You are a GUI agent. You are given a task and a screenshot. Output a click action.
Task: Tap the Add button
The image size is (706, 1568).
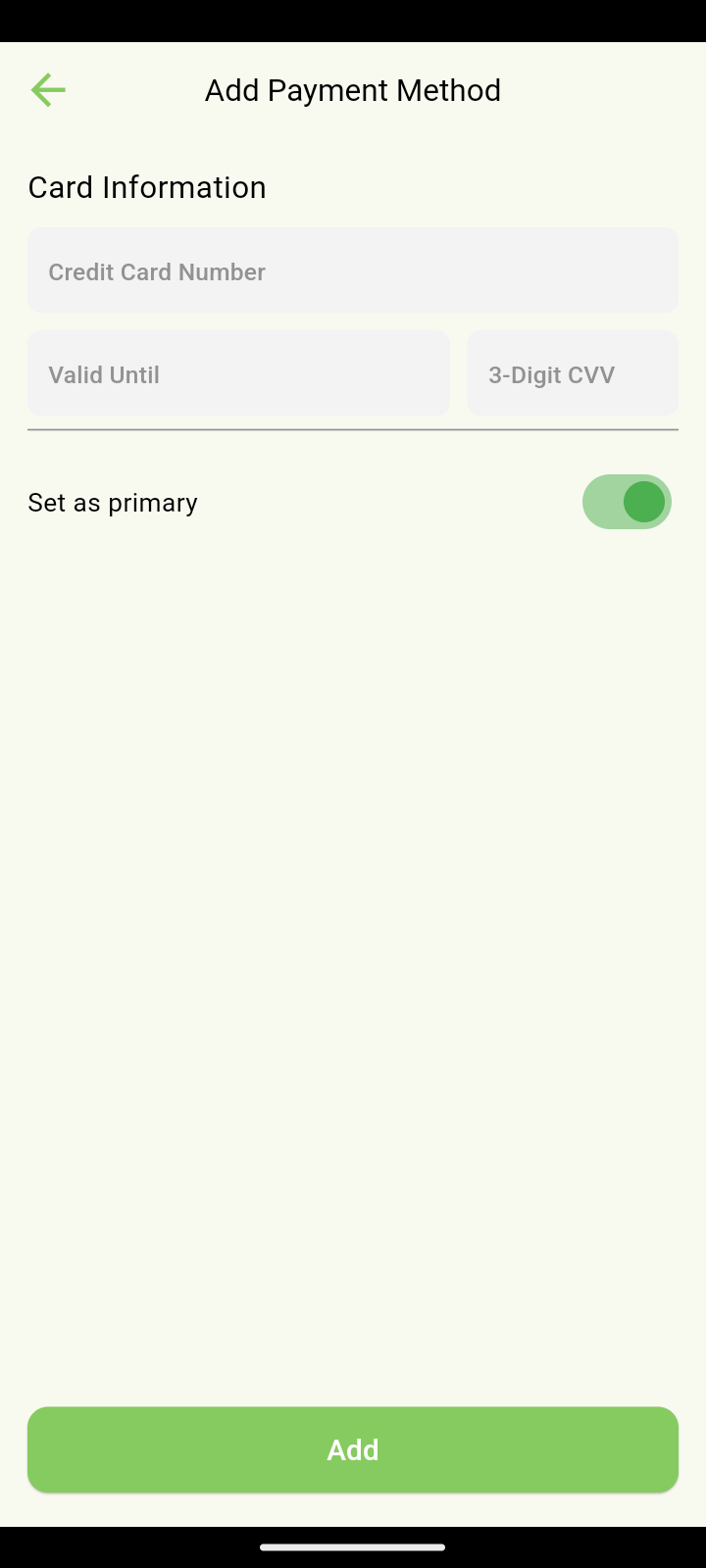pos(352,1449)
